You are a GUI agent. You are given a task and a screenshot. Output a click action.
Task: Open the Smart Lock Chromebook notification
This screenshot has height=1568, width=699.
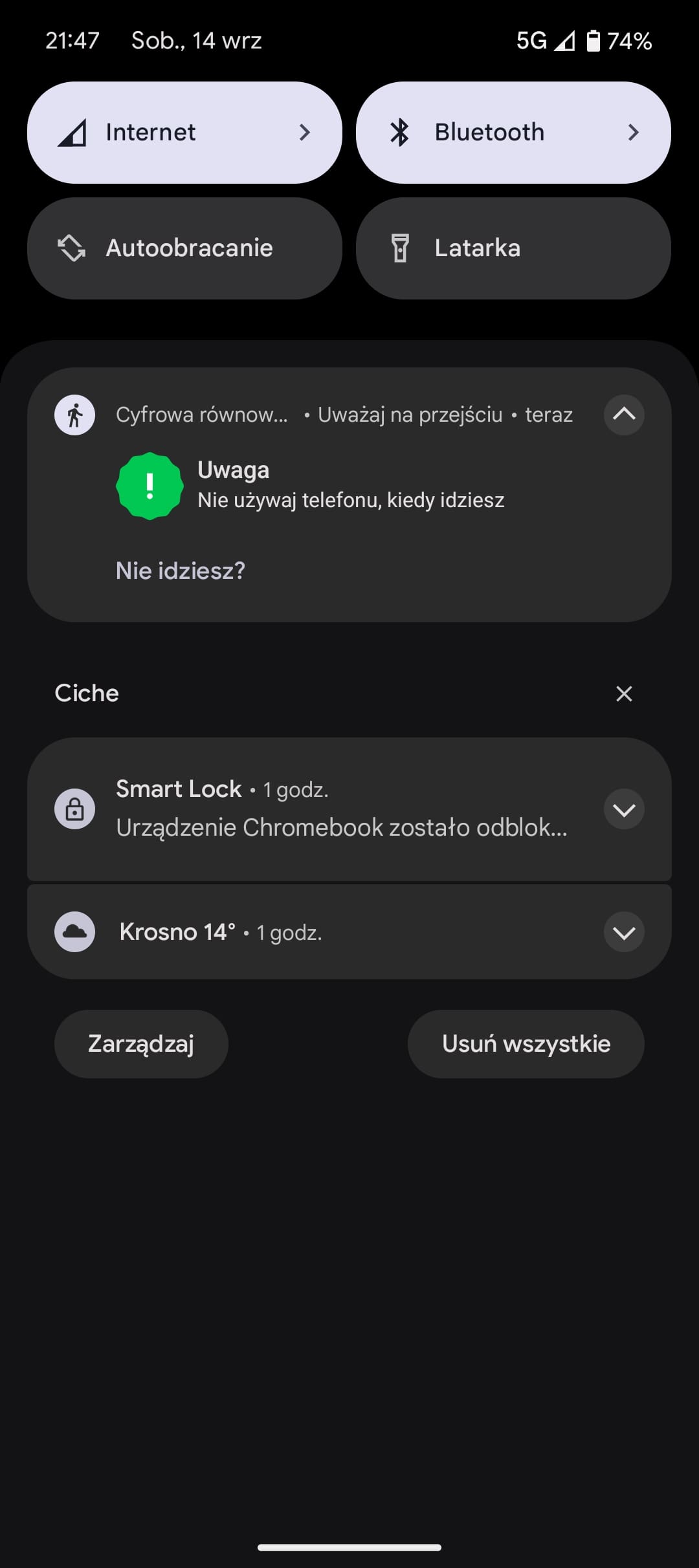pos(324,809)
